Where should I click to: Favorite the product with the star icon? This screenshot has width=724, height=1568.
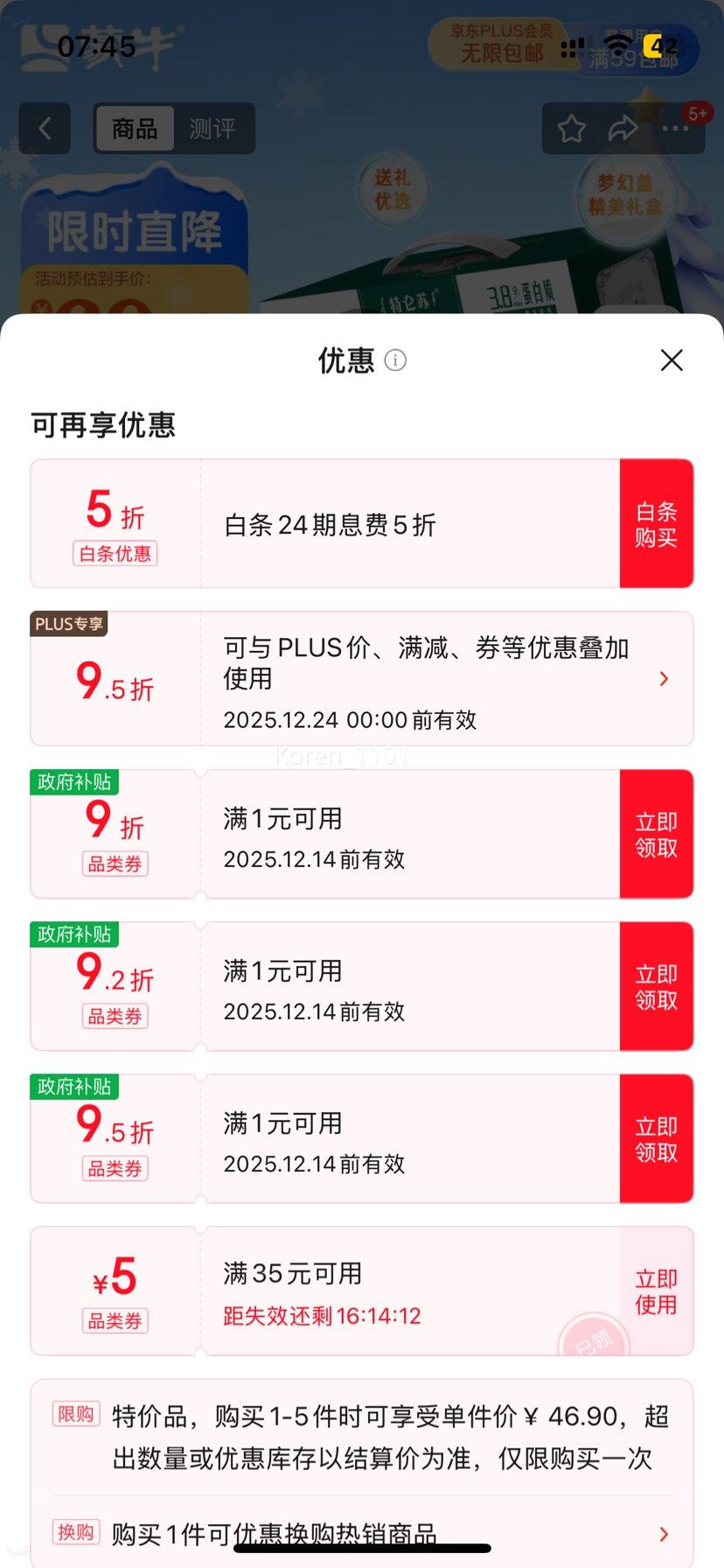click(x=571, y=128)
